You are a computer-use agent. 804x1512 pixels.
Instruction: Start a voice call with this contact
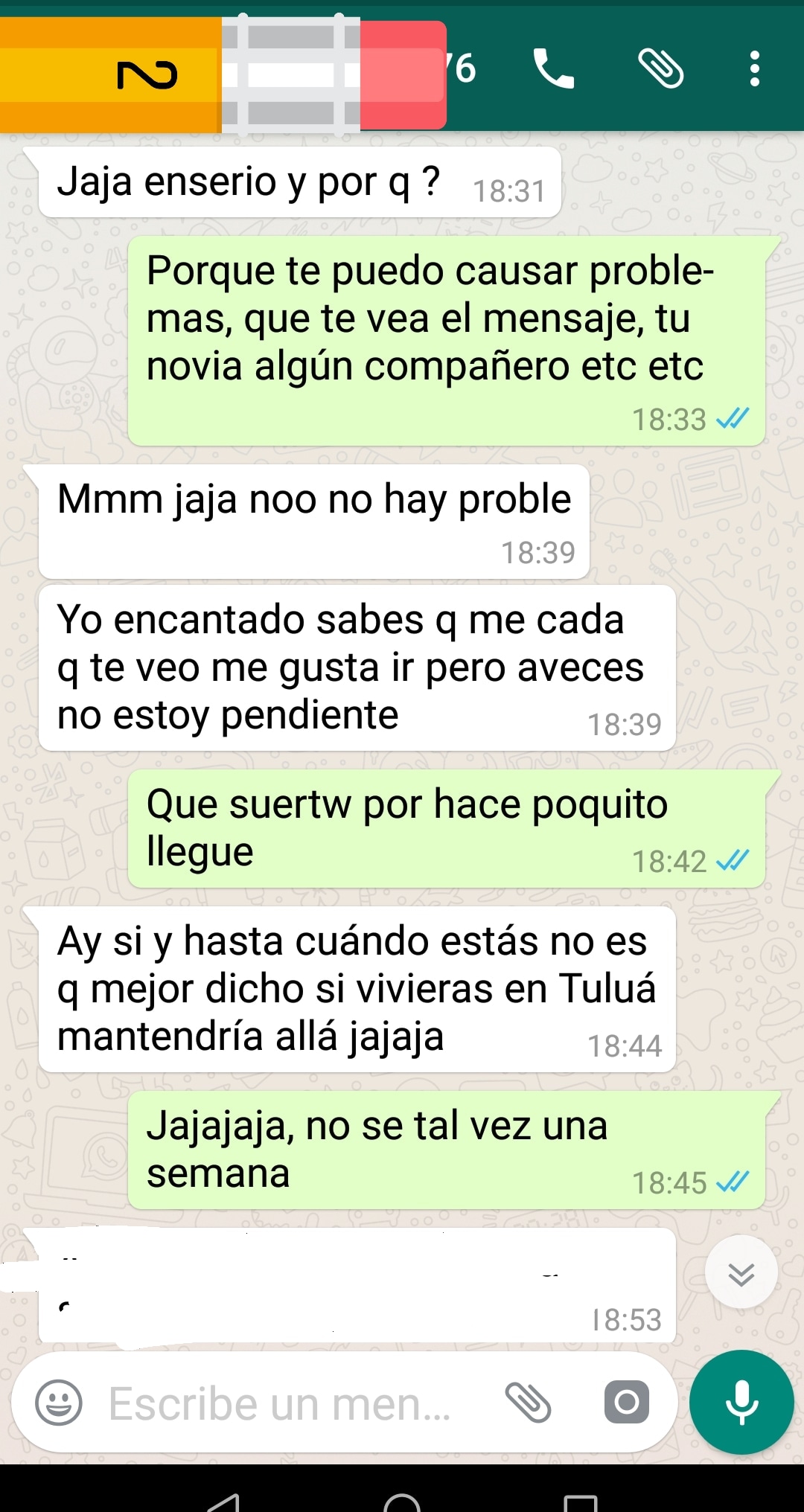tap(553, 69)
